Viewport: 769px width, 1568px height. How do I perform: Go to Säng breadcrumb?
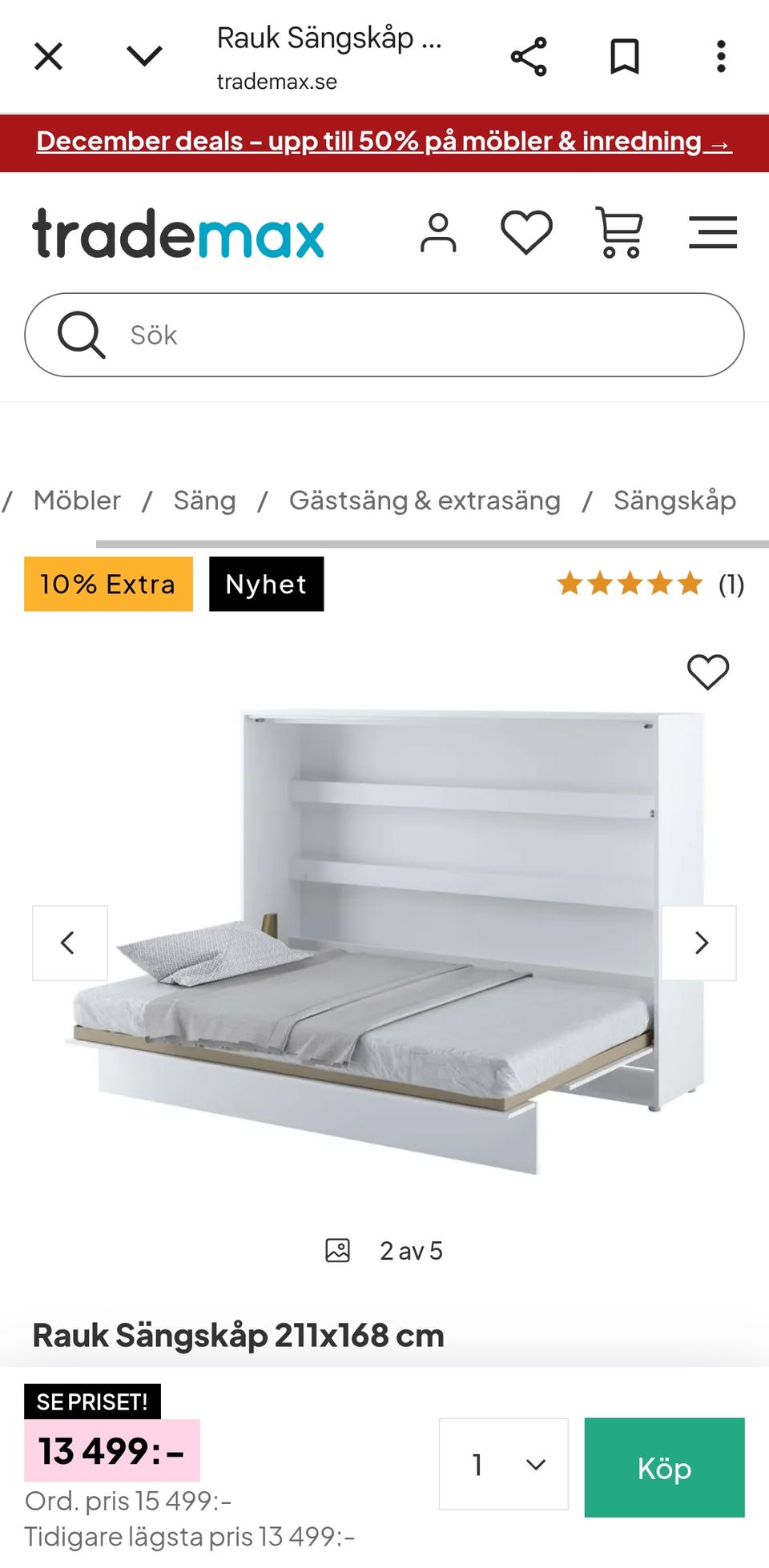tap(204, 501)
